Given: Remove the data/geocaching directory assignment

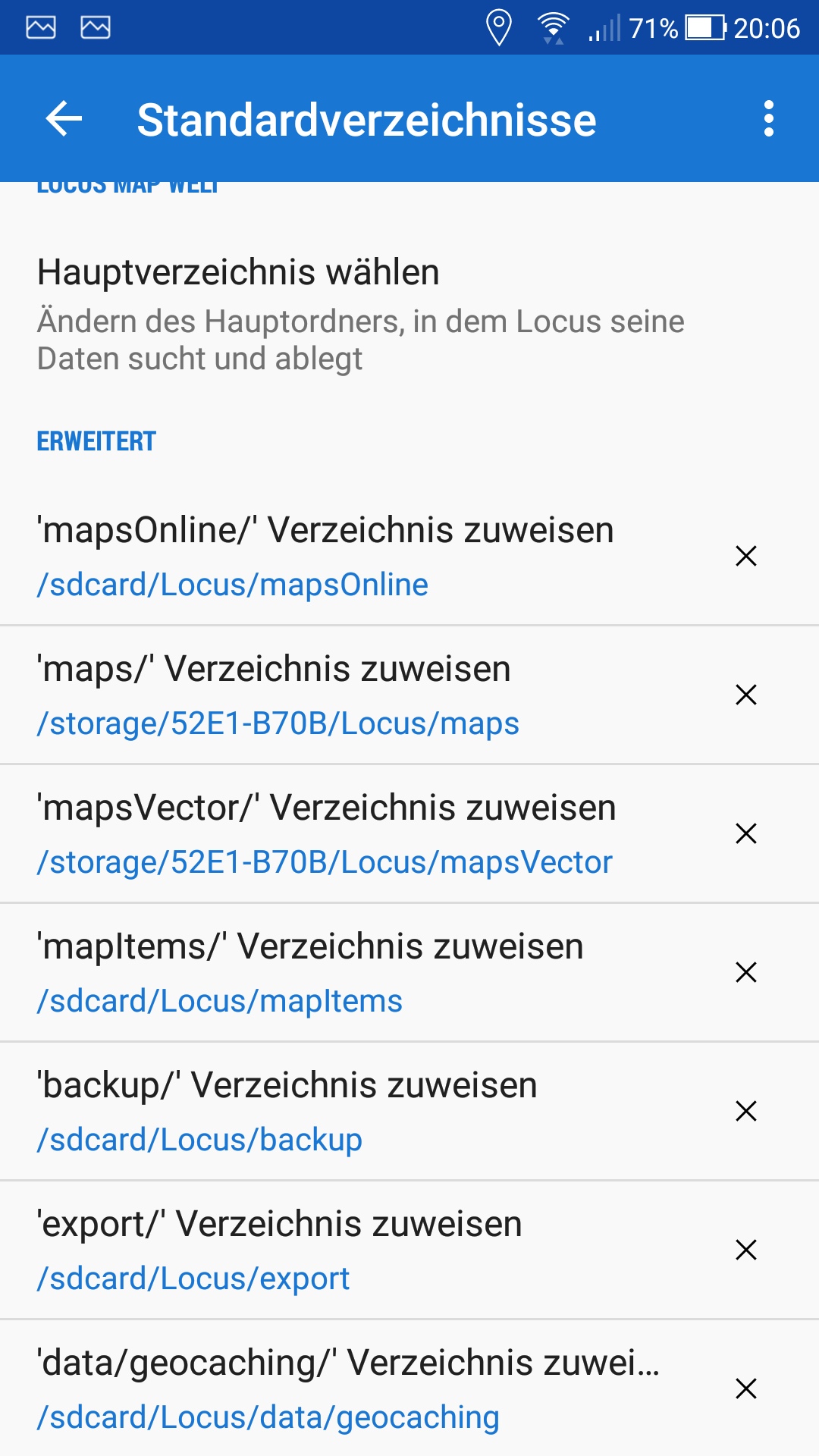Looking at the screenshot, I should [x=746, y=1389].
